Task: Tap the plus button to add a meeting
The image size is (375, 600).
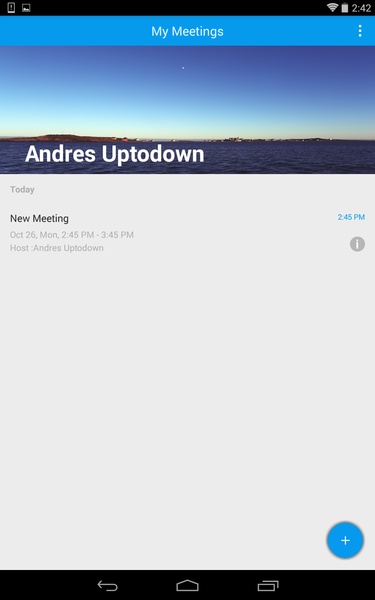Action: (345, 540)
